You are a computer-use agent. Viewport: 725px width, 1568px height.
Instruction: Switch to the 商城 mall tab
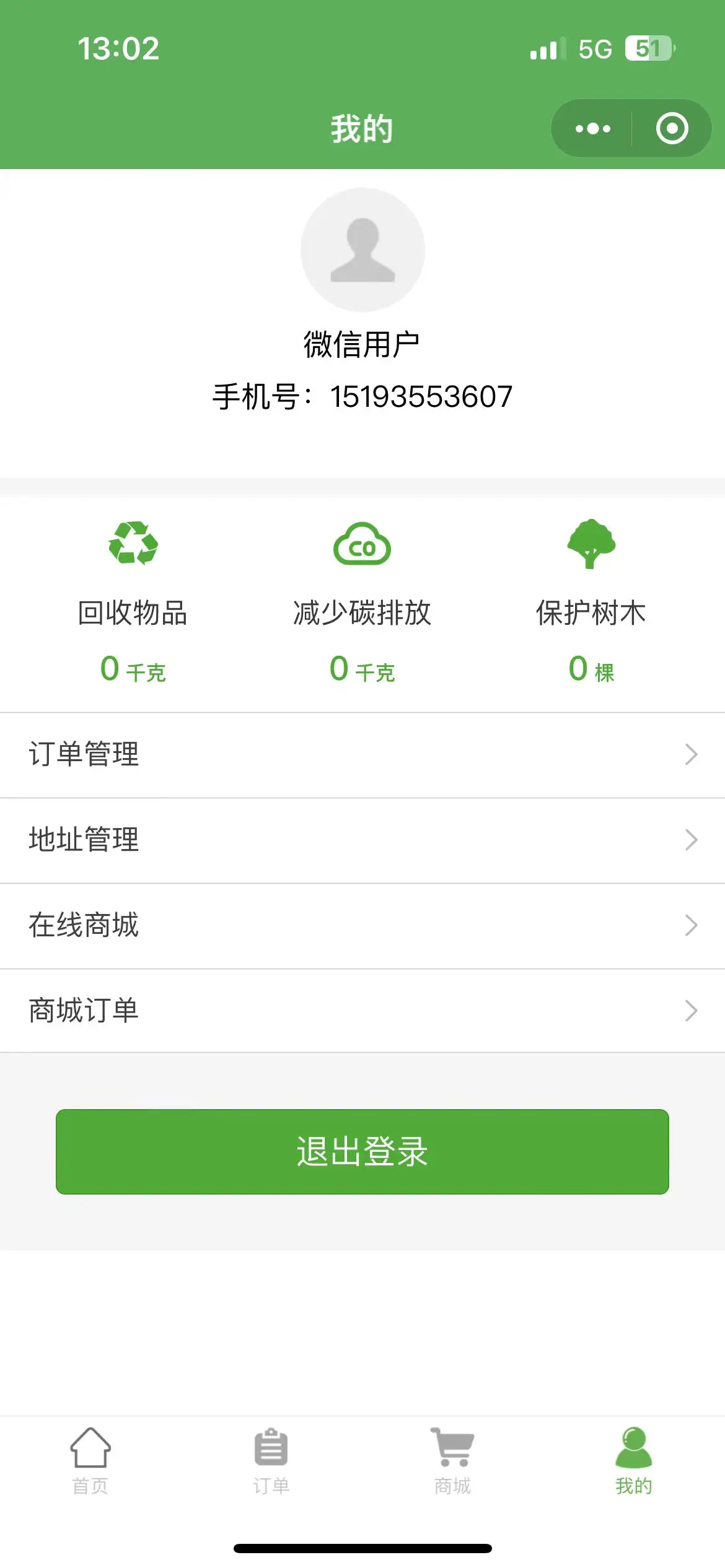(453, 1460)
